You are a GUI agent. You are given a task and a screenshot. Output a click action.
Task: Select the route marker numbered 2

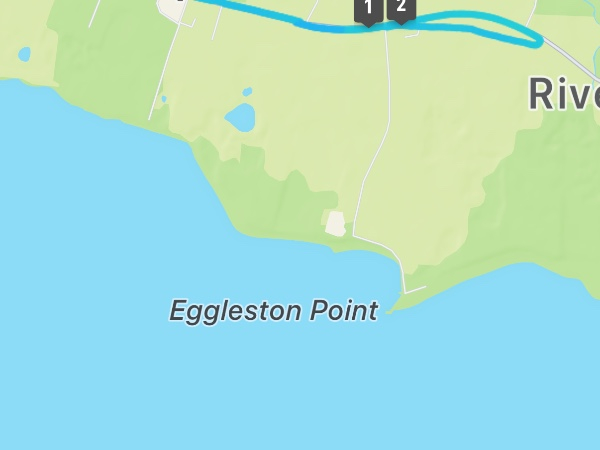pyautogui.click(x=401, y=10)
